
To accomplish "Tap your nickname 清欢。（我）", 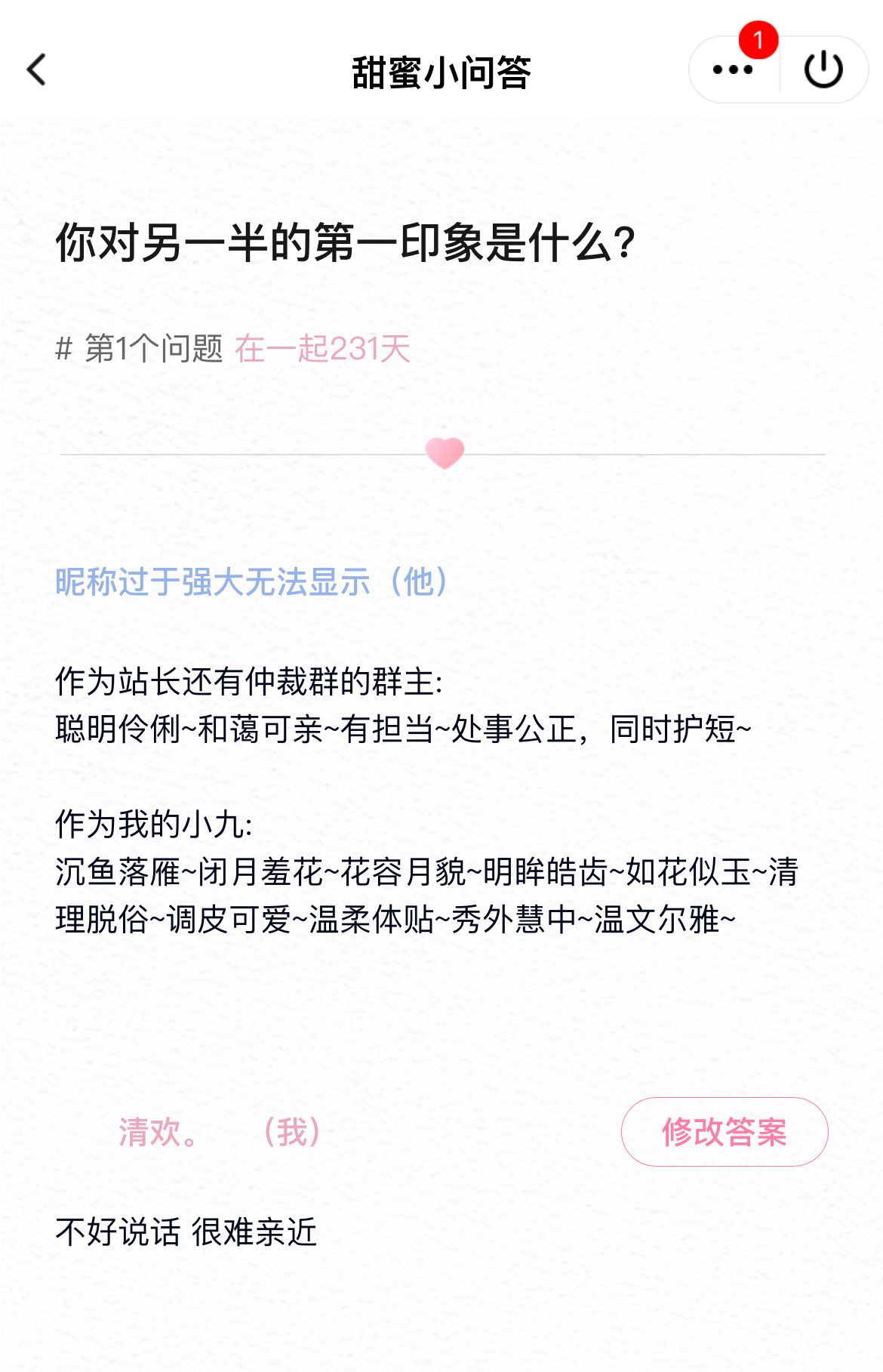I will [x=219, y=1131].
